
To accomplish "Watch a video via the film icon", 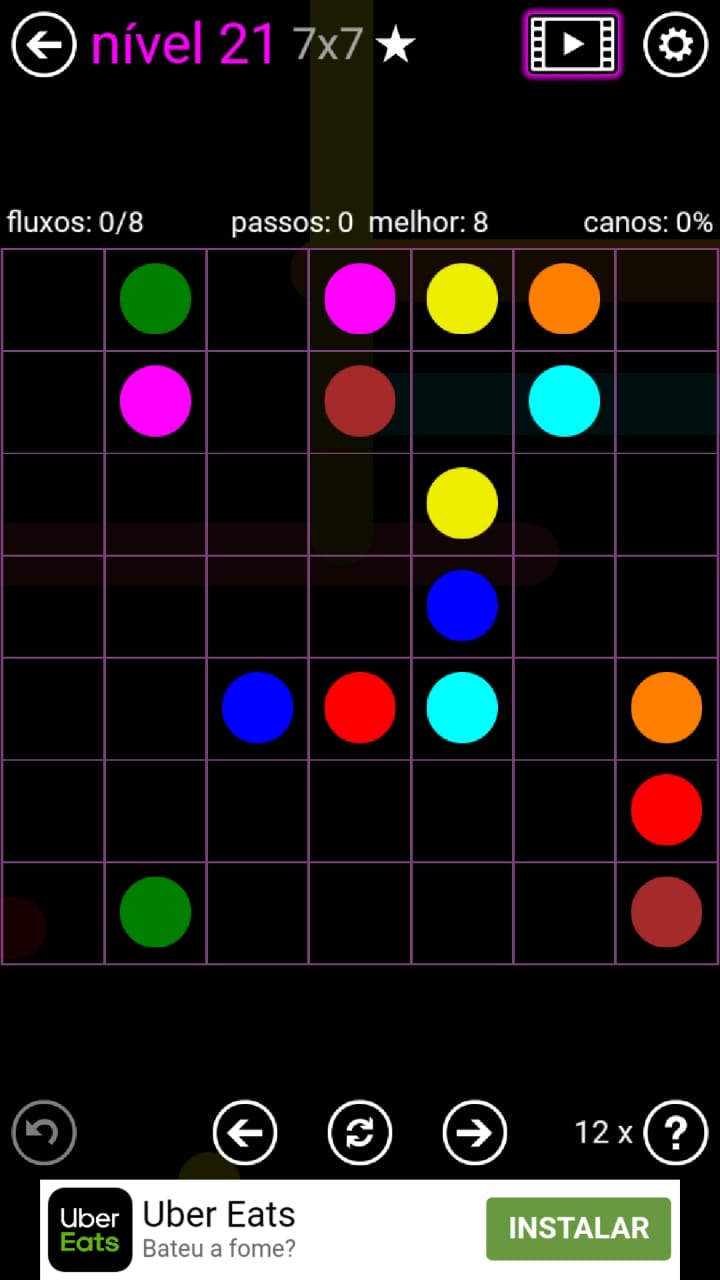I will coord(572,44).
